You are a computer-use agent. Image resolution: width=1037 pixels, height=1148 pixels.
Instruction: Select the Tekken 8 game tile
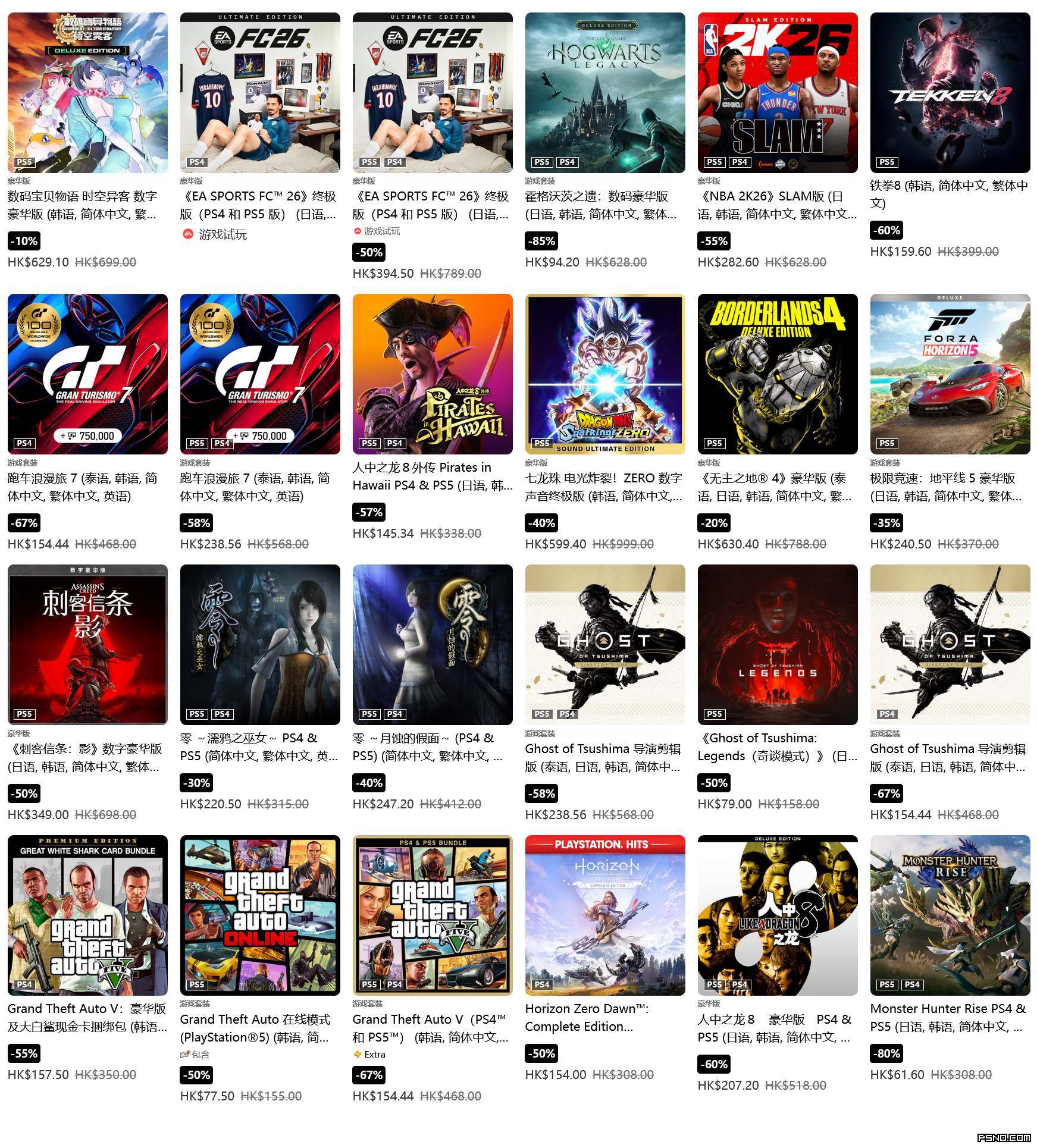tap(950, 93)
